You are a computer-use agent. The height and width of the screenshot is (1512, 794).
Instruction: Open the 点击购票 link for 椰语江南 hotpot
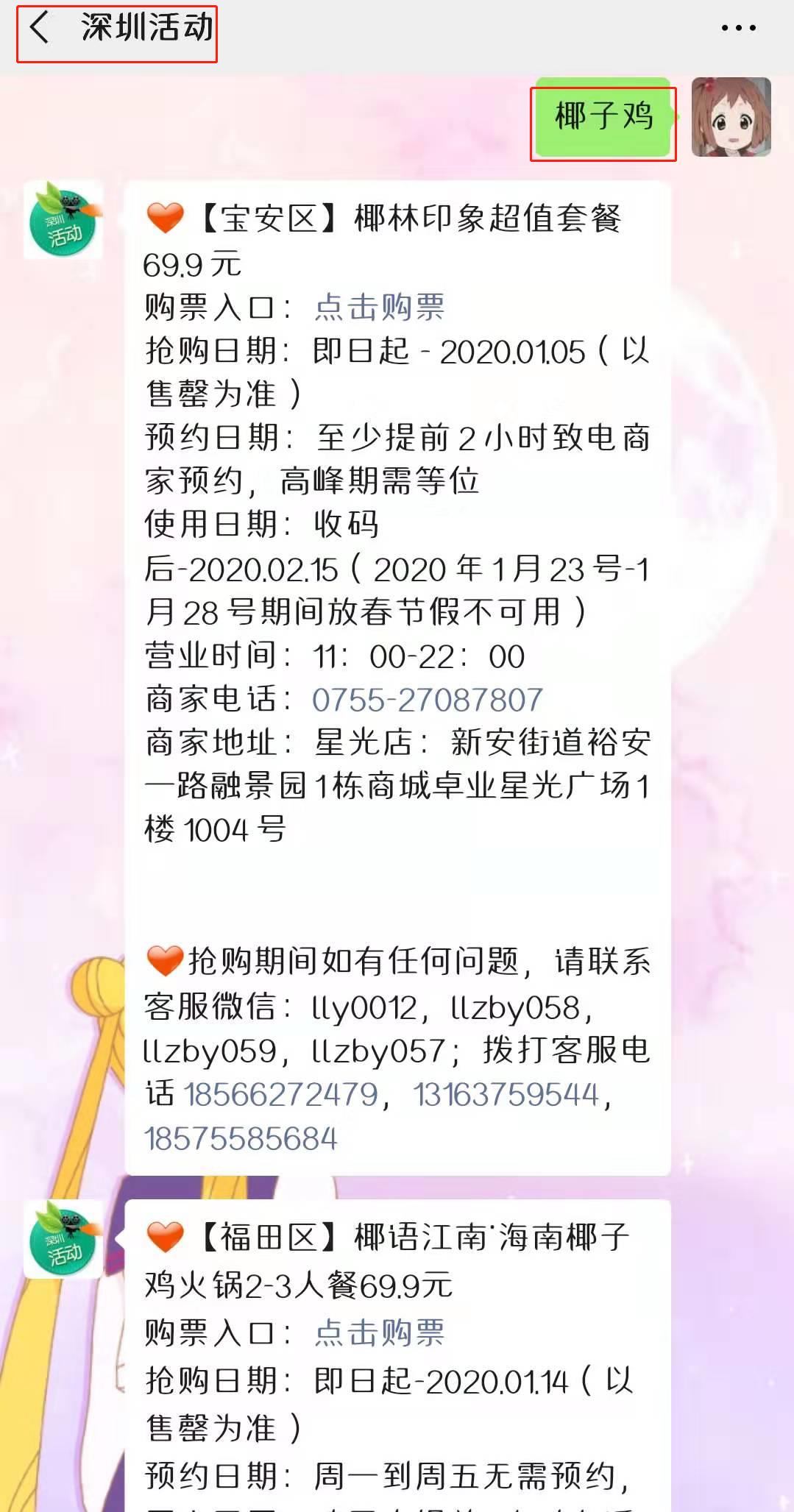(380, 1332)
